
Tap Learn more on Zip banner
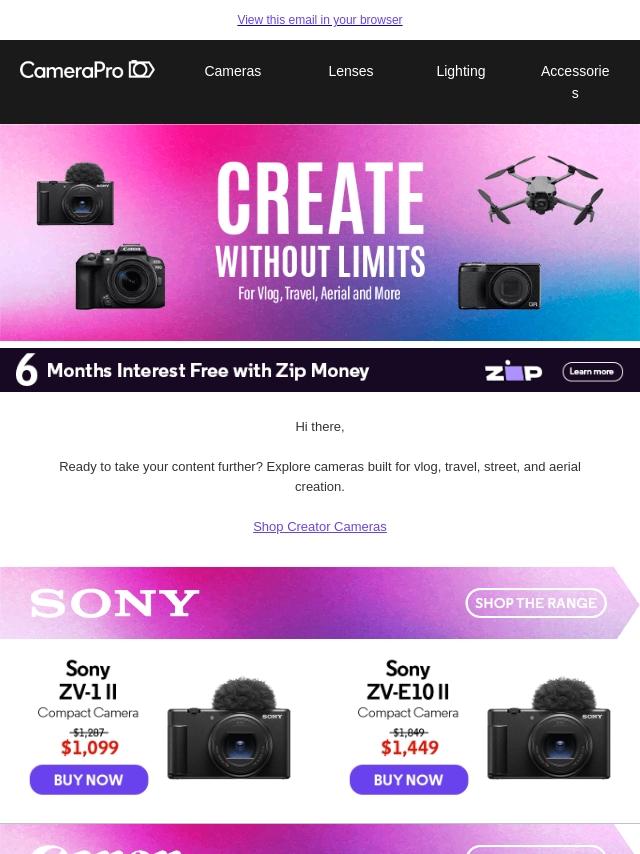592,371
